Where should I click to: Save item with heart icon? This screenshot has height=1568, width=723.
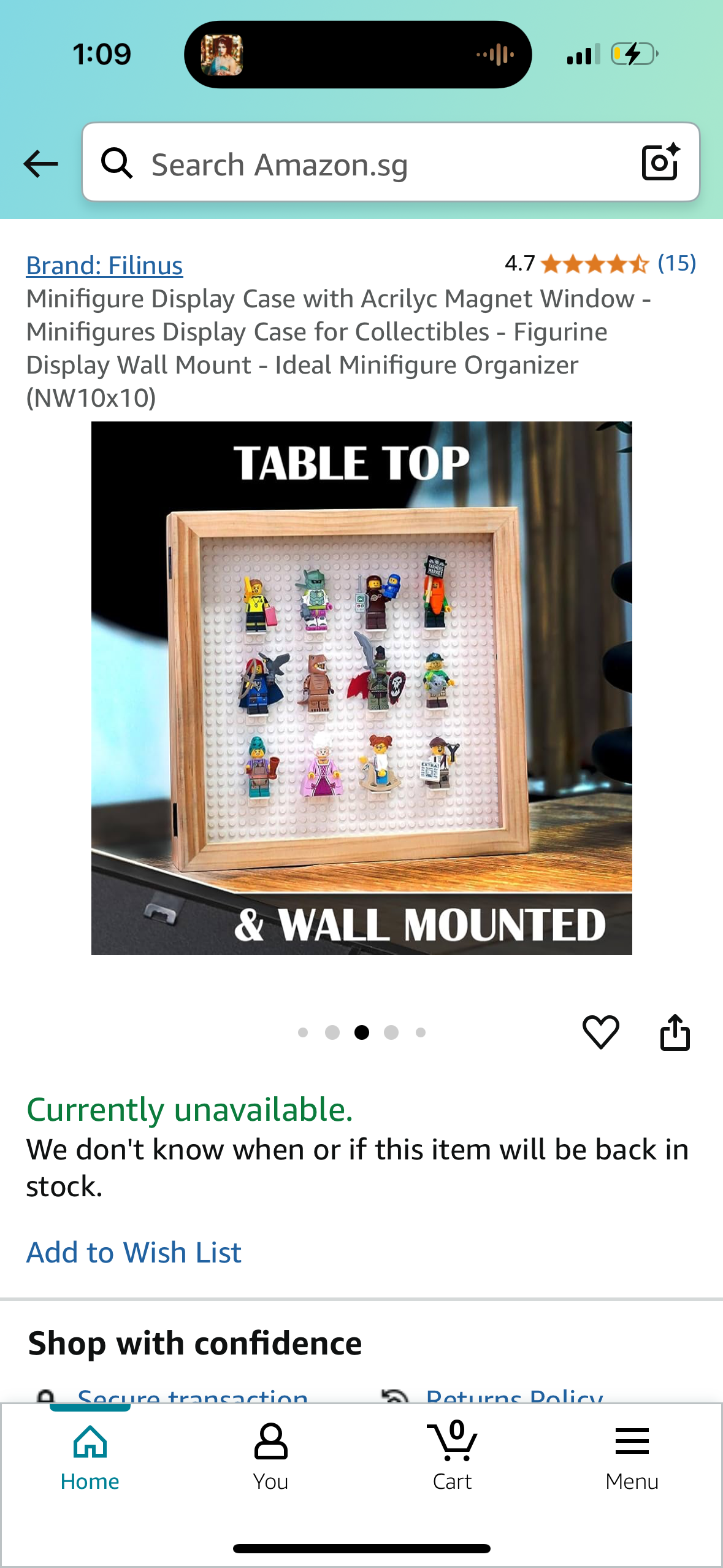tap(600, 1032)
